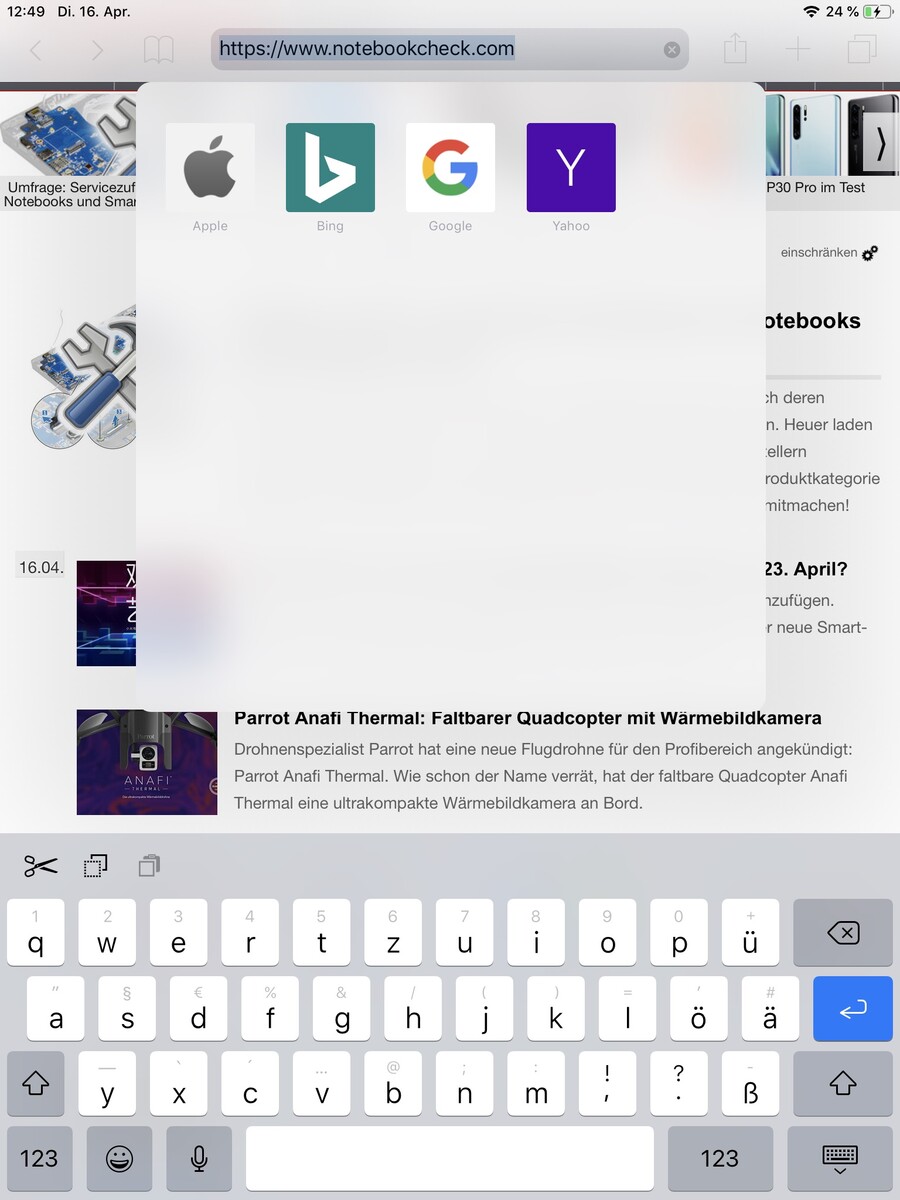Switch to numbers with left 123 key

(x=39, y=1158)
